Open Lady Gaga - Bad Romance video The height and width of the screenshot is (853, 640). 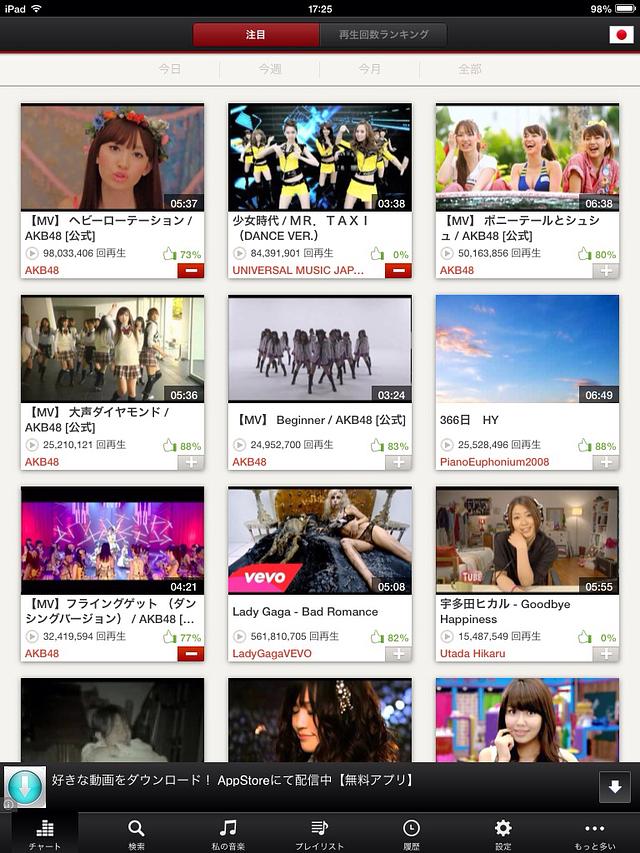pyautogui.click(x=319, y=540)
